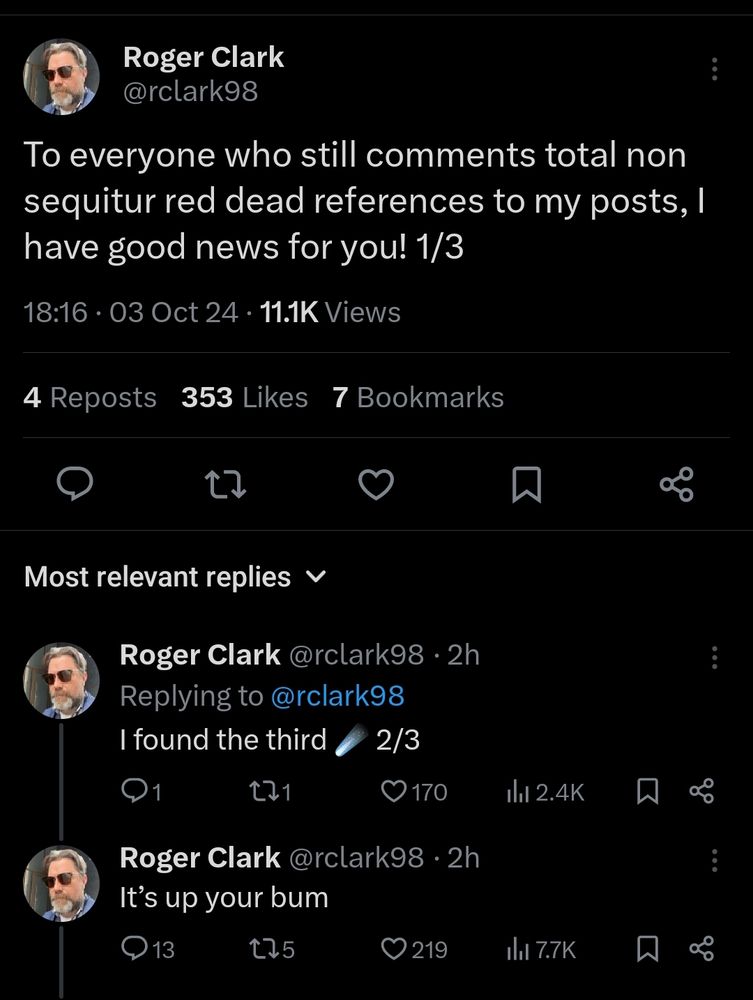Share the "It's up your bum" reply
Viewport: 753px width, 1000px height.
pos(702,949)
